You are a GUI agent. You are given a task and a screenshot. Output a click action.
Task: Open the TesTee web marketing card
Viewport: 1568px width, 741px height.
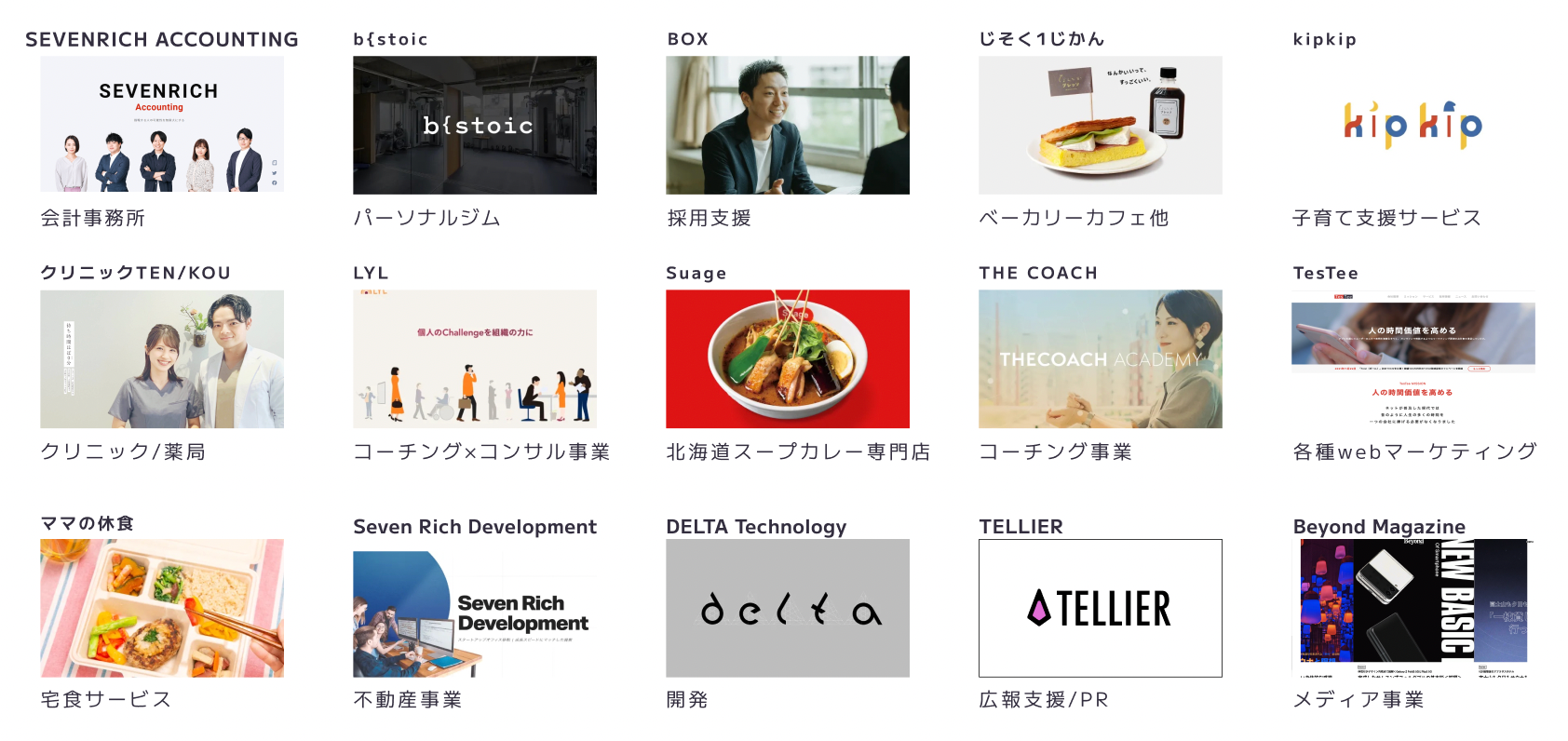tap(1413, 359)
